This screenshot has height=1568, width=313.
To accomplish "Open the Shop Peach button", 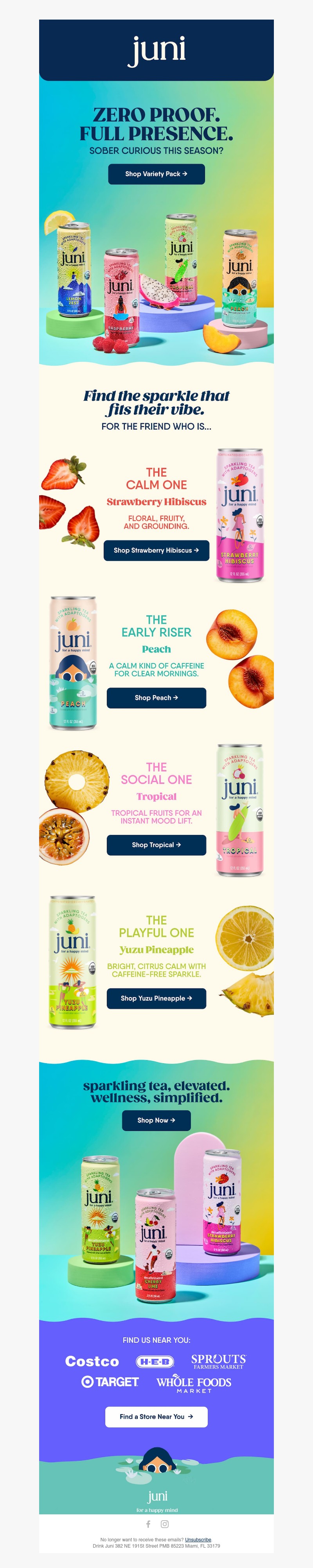I will point(156,697).
